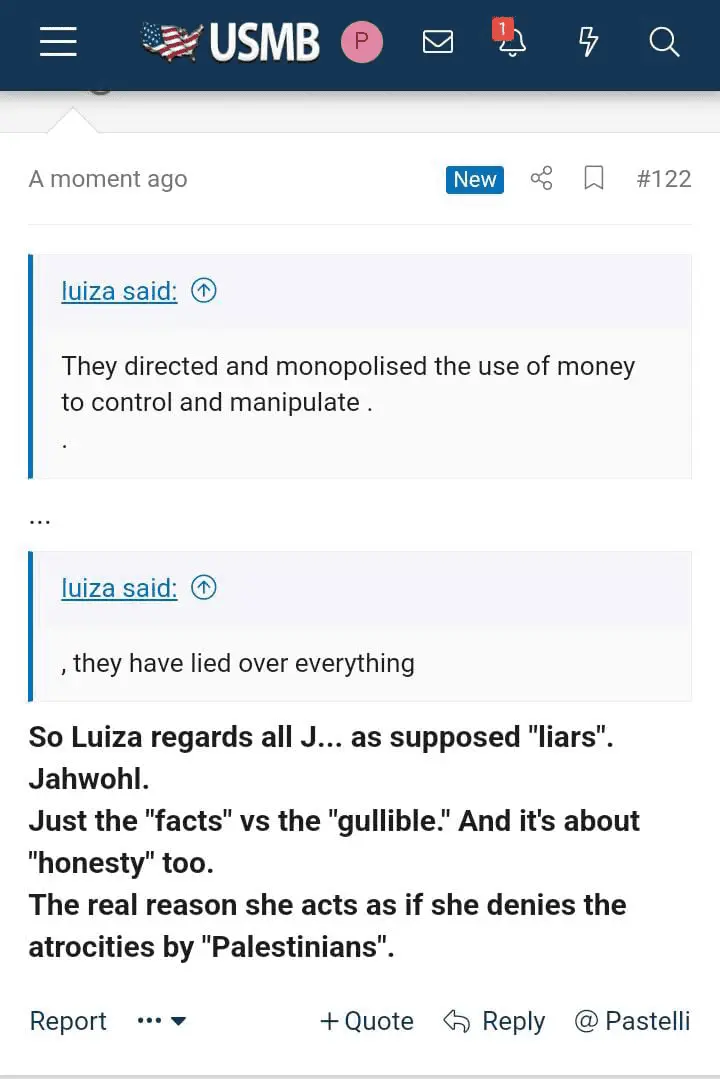Go to USMB forum home logo

coord(231,42)
